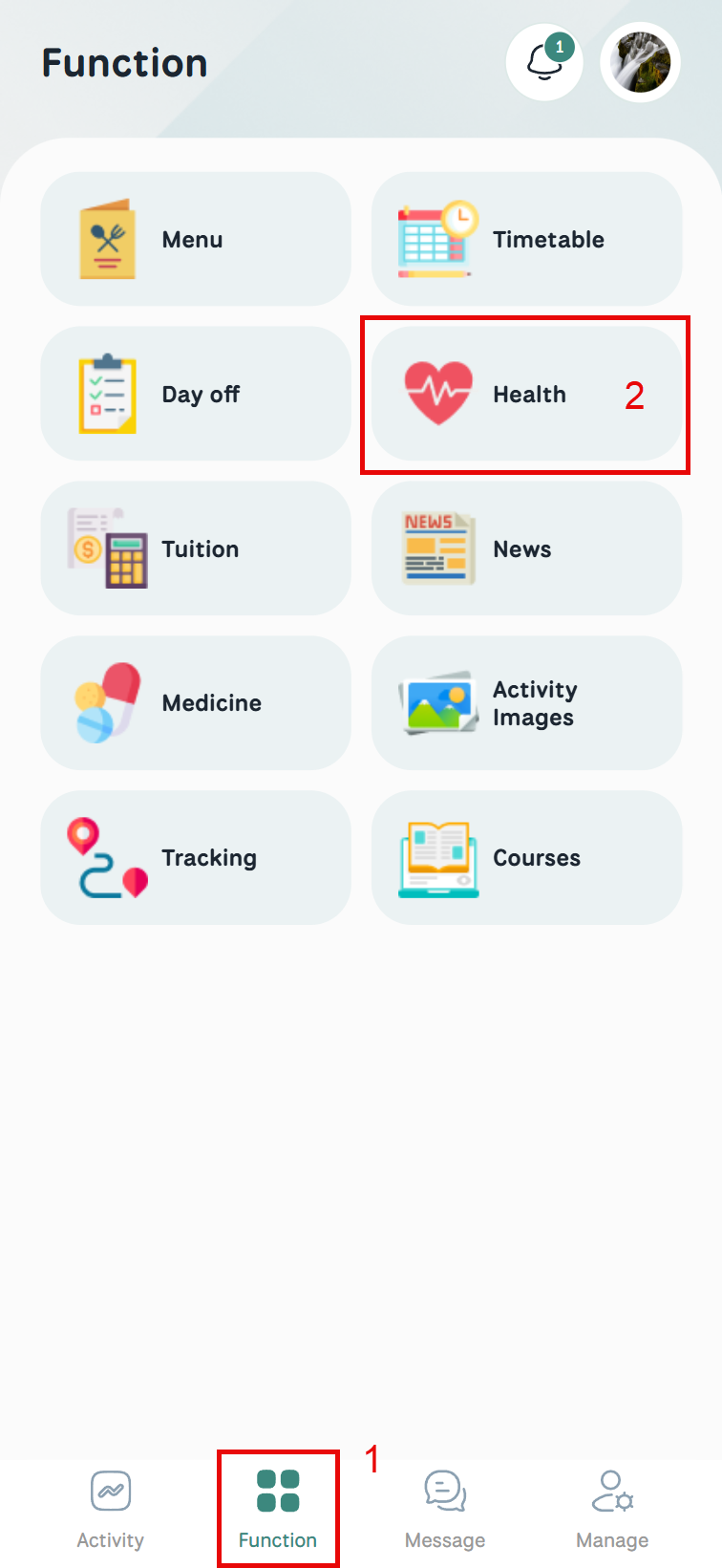Open the News card

pyautogui.click(x=526, y=548)
